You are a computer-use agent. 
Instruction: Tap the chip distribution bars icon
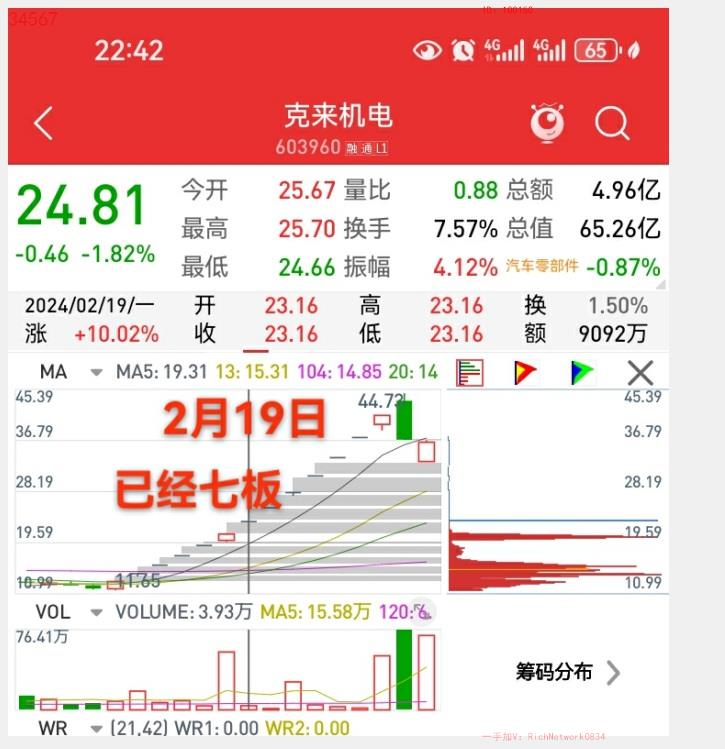[x=469, y=373]
